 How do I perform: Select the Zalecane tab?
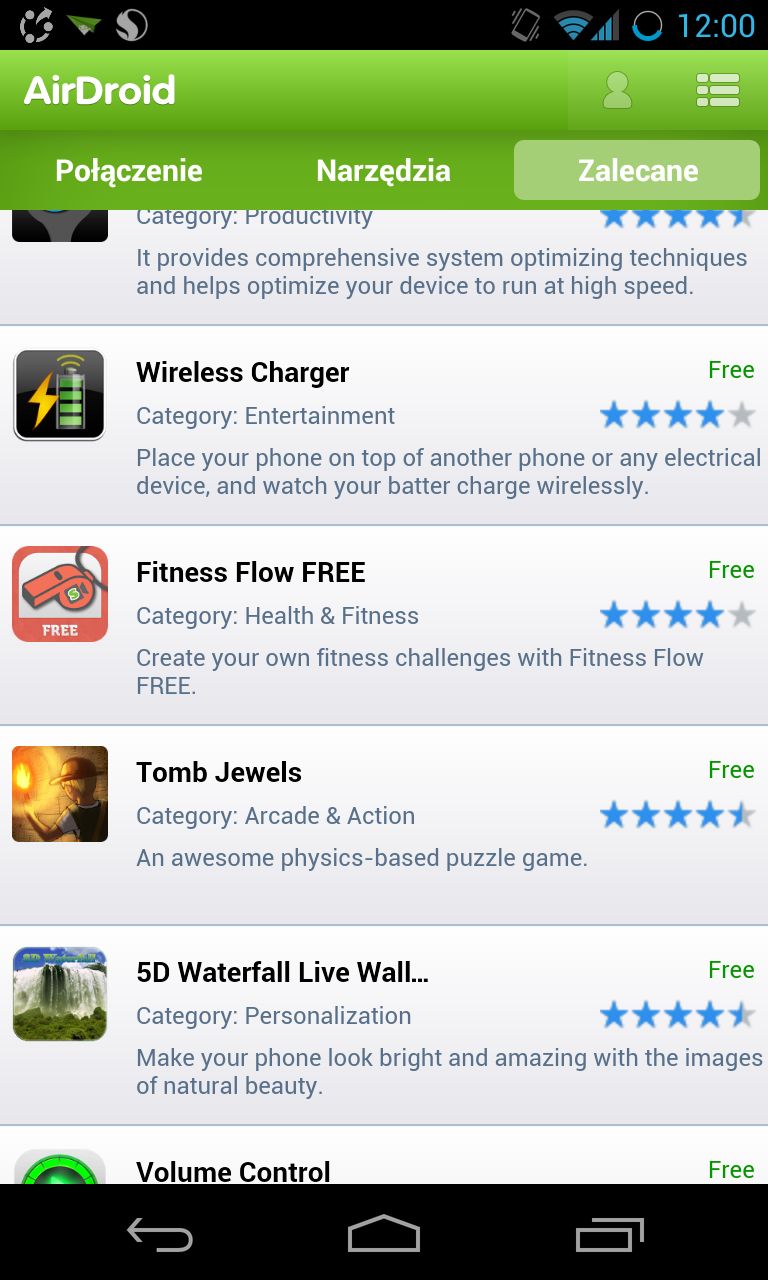637,171
